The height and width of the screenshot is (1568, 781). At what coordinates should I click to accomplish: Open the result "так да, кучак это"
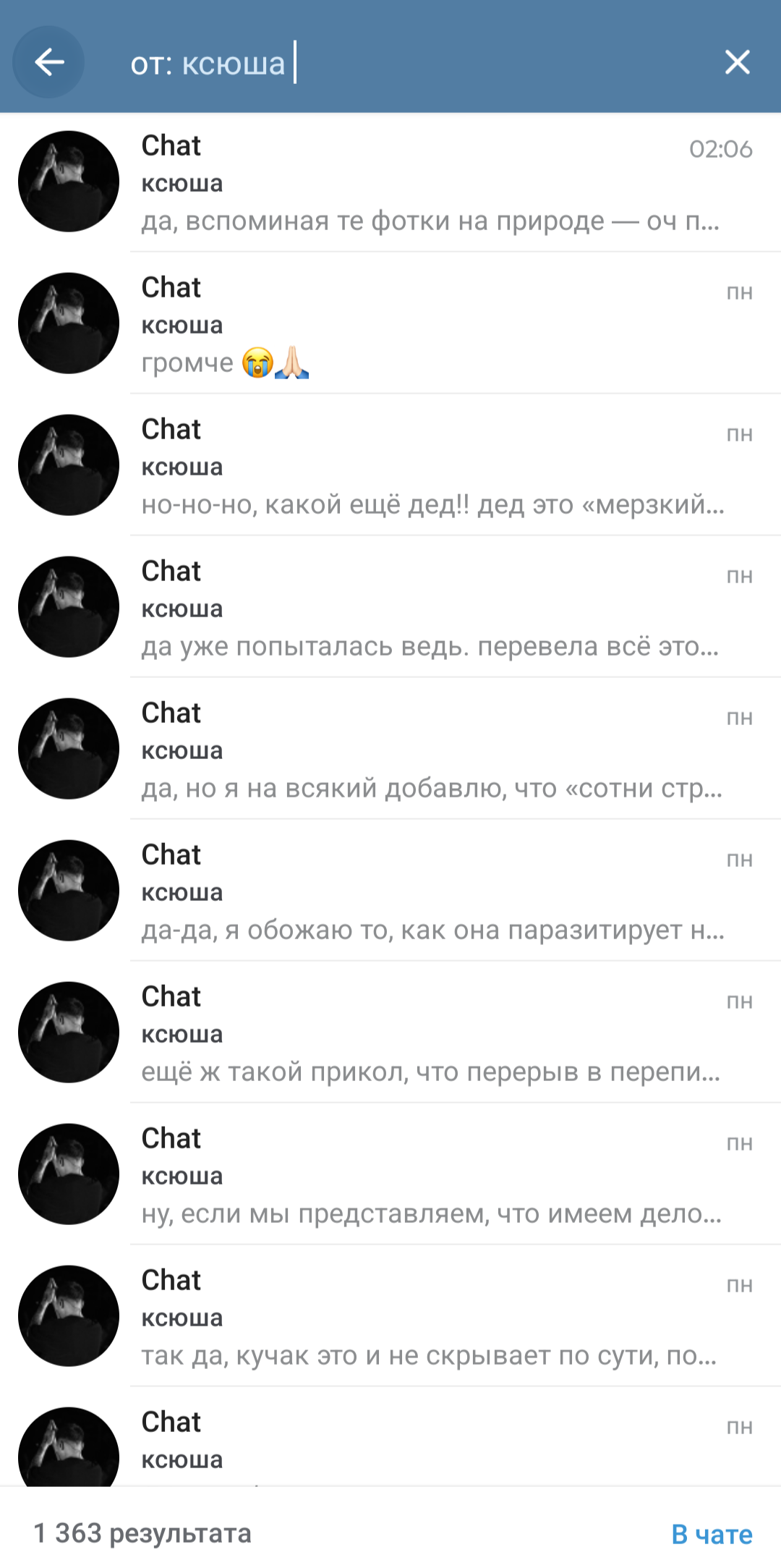click(390, 1316)
